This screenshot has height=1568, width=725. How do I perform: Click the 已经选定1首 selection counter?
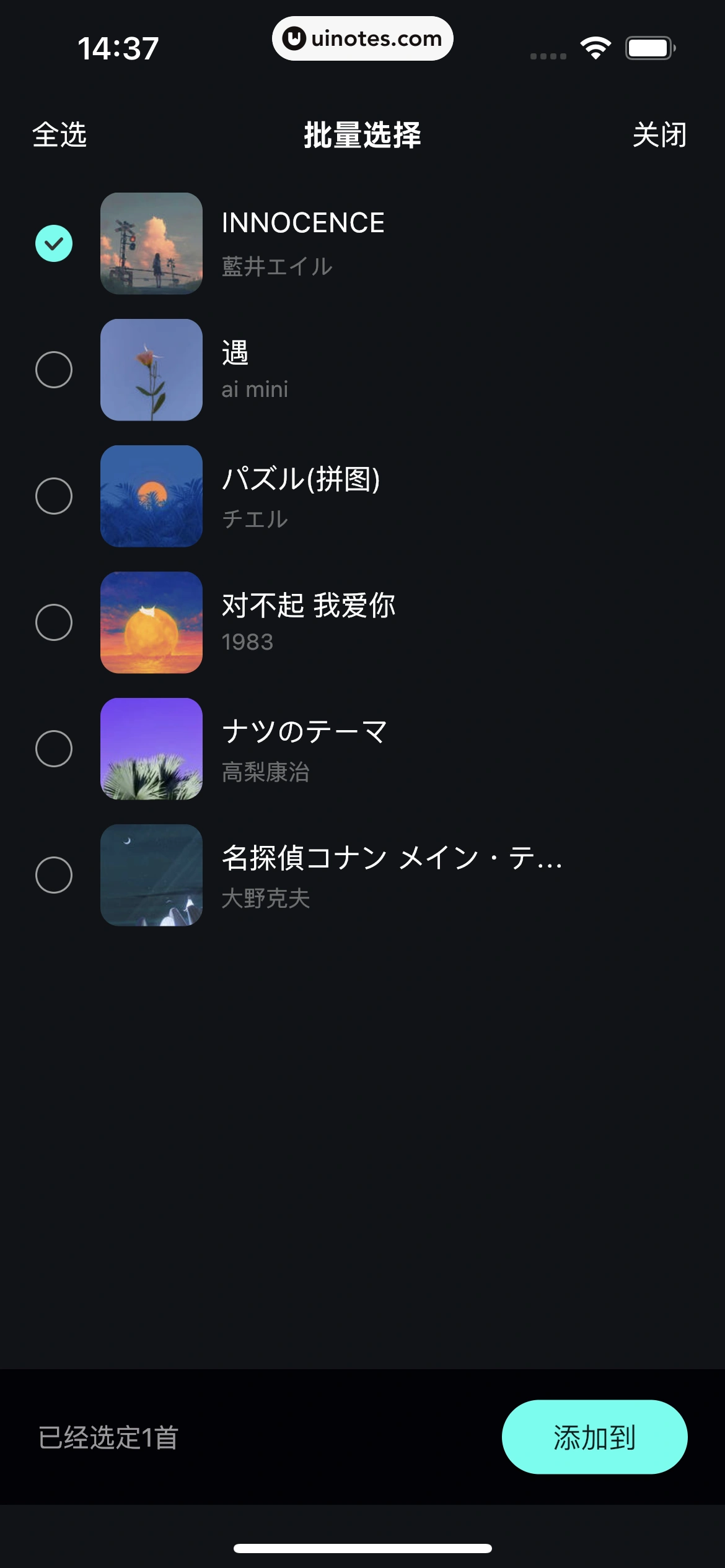point(107,1439)
